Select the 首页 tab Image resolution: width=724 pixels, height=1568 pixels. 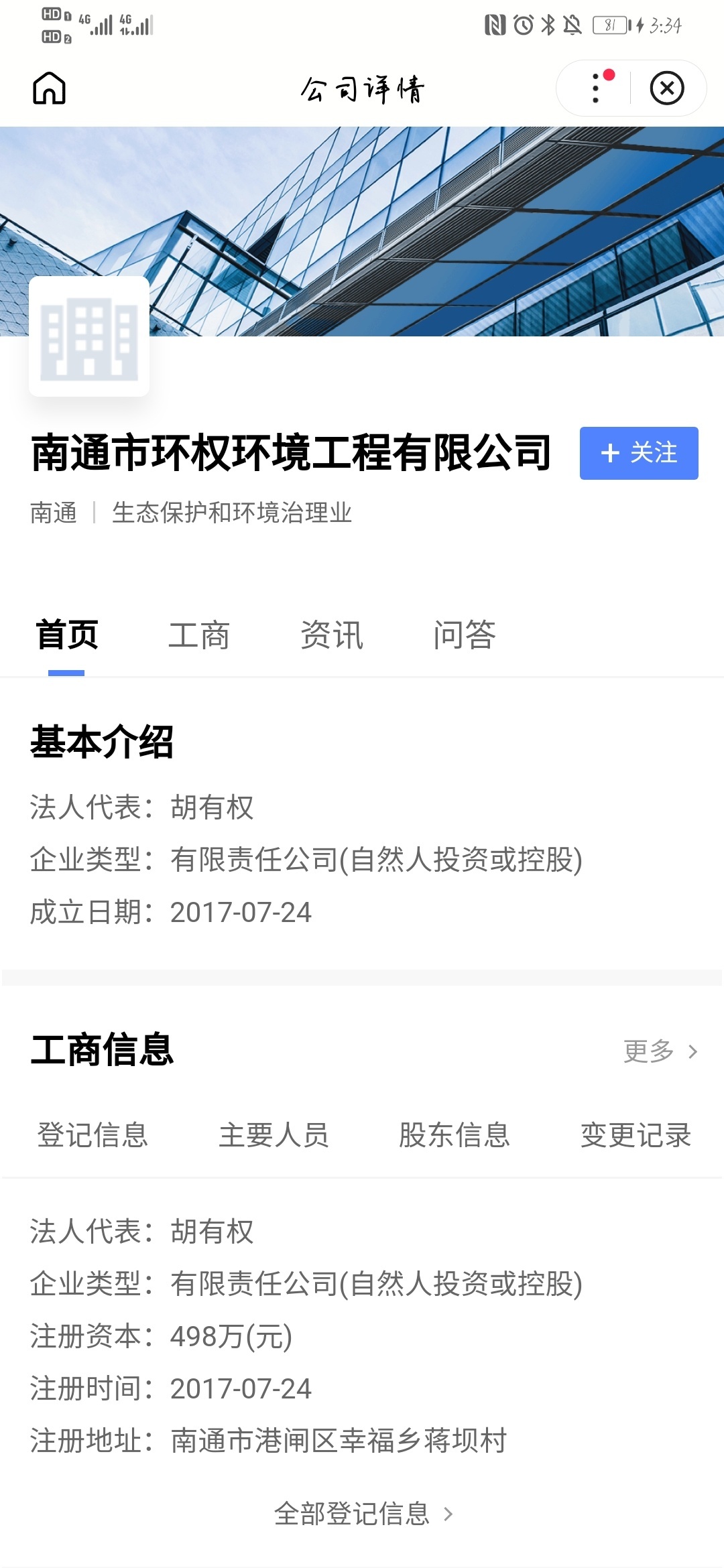tap(67, 635)
